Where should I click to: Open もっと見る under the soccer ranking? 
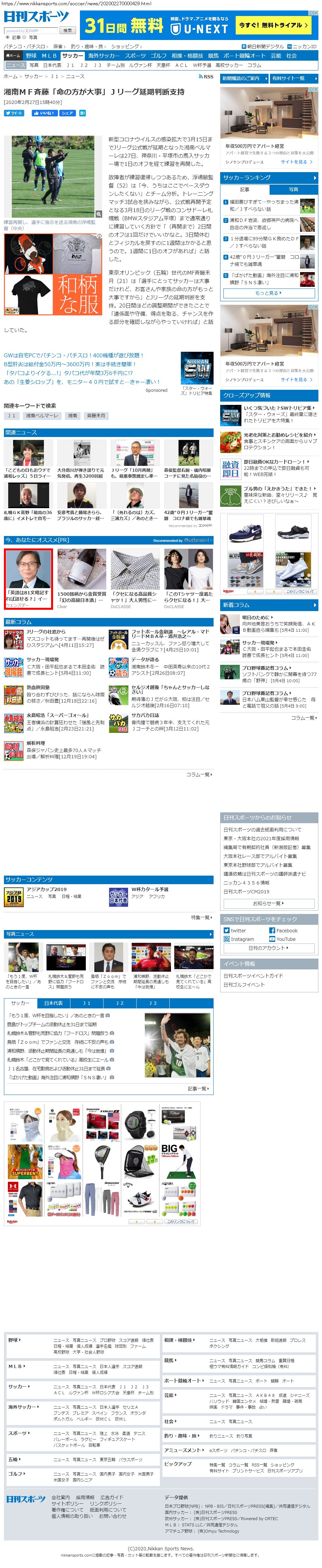268,293
